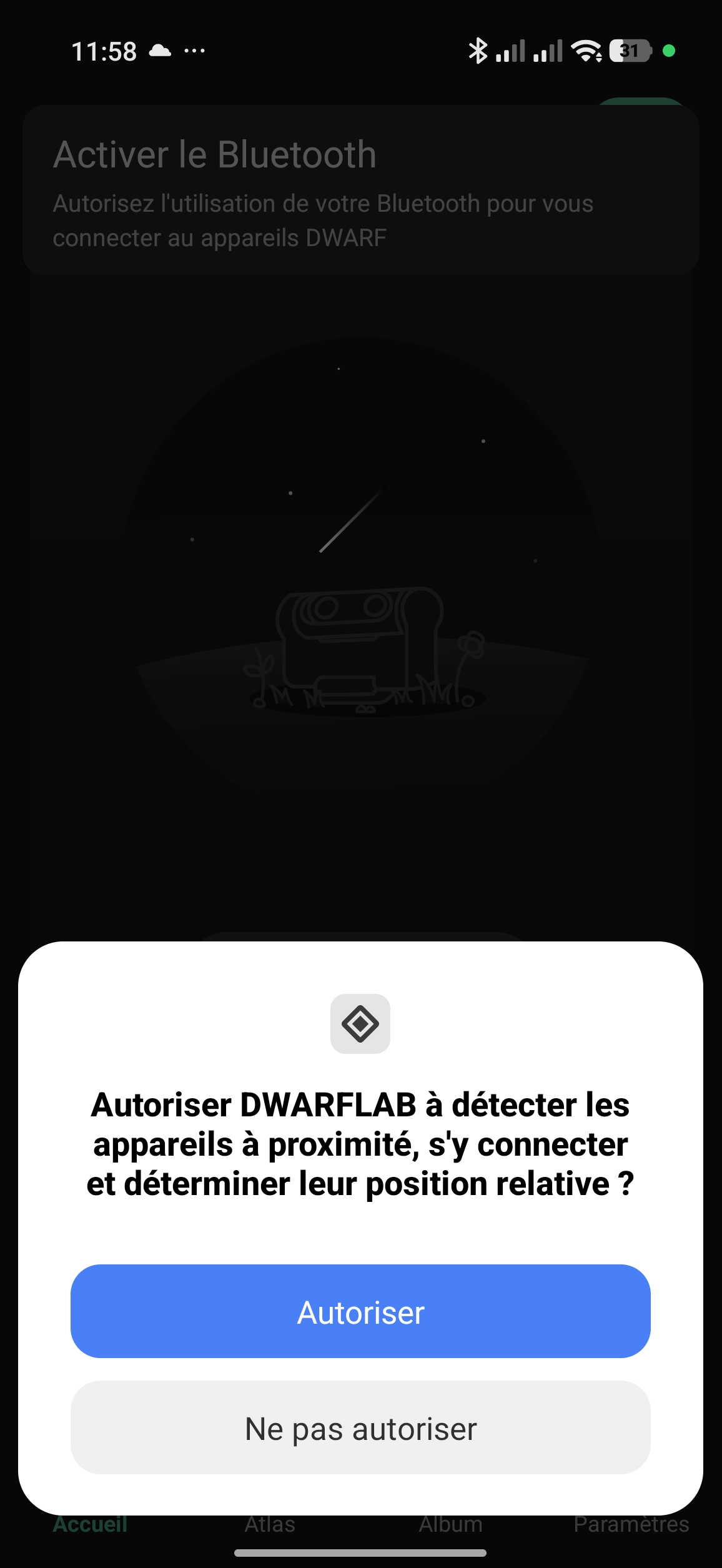Tap the blue Autoriser button

point(360,1312)
